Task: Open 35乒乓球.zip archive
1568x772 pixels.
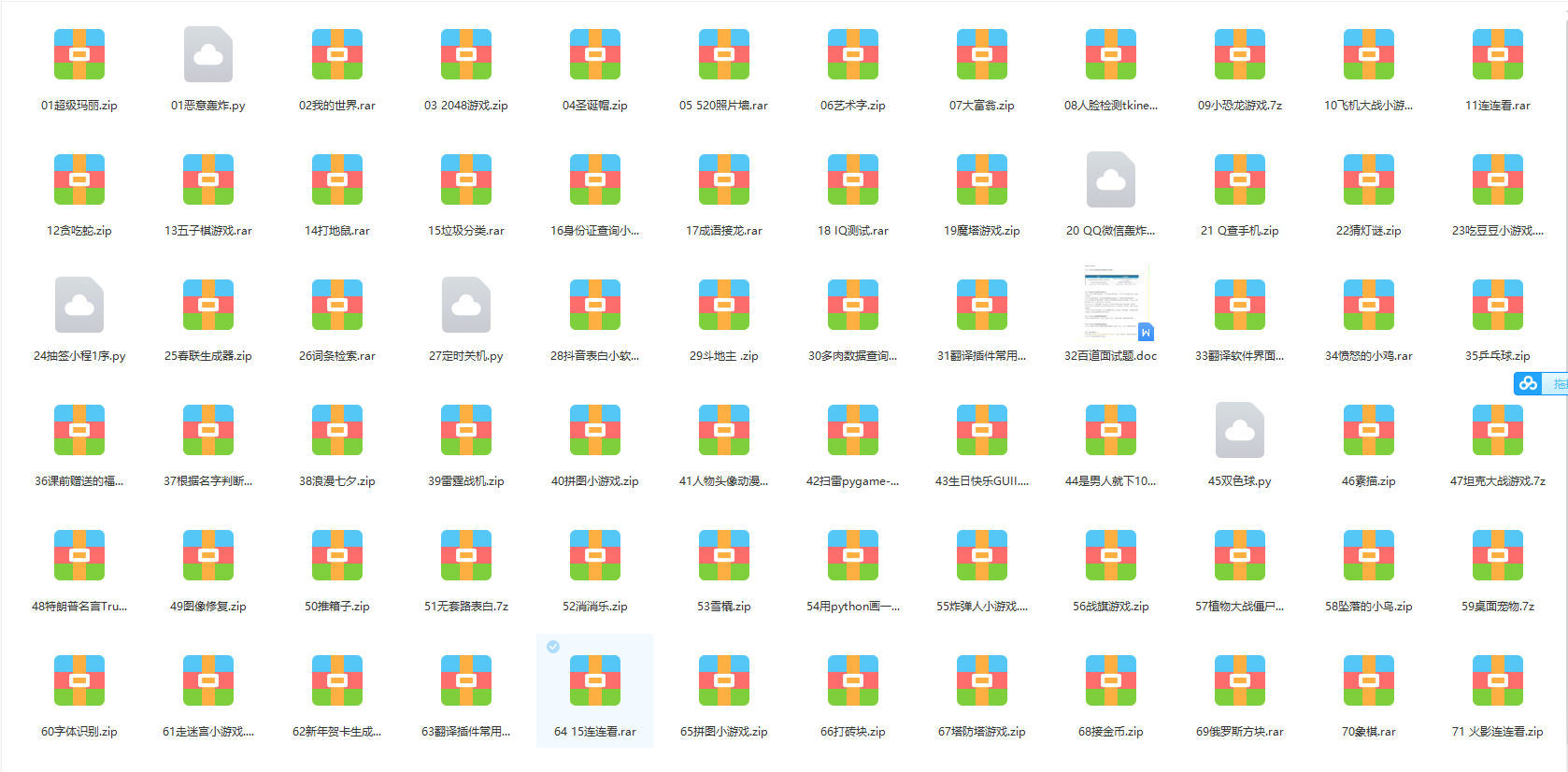Action: 1498,306
